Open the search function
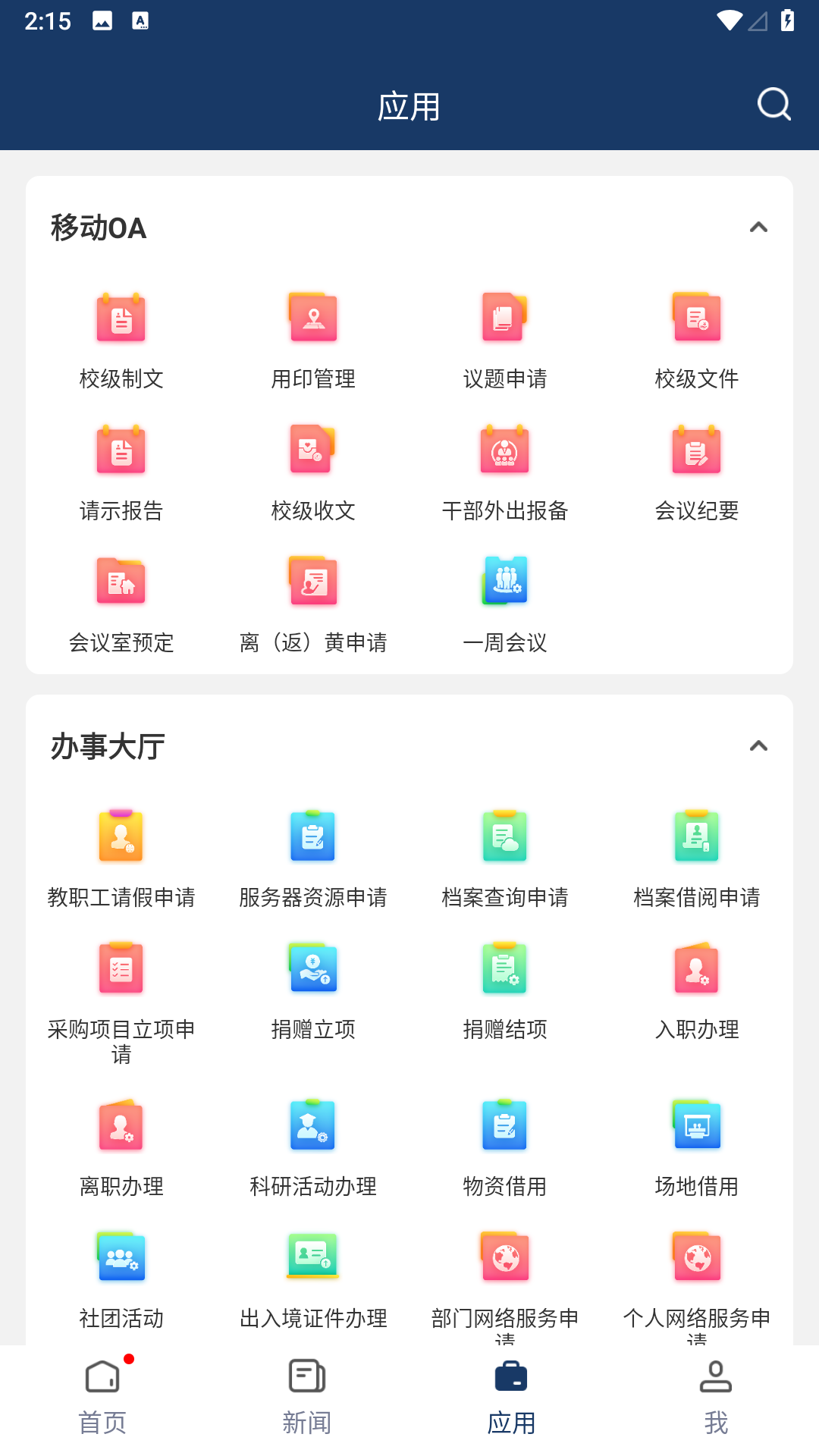This screenshot has width=819, height=1456. pos(773,104)
